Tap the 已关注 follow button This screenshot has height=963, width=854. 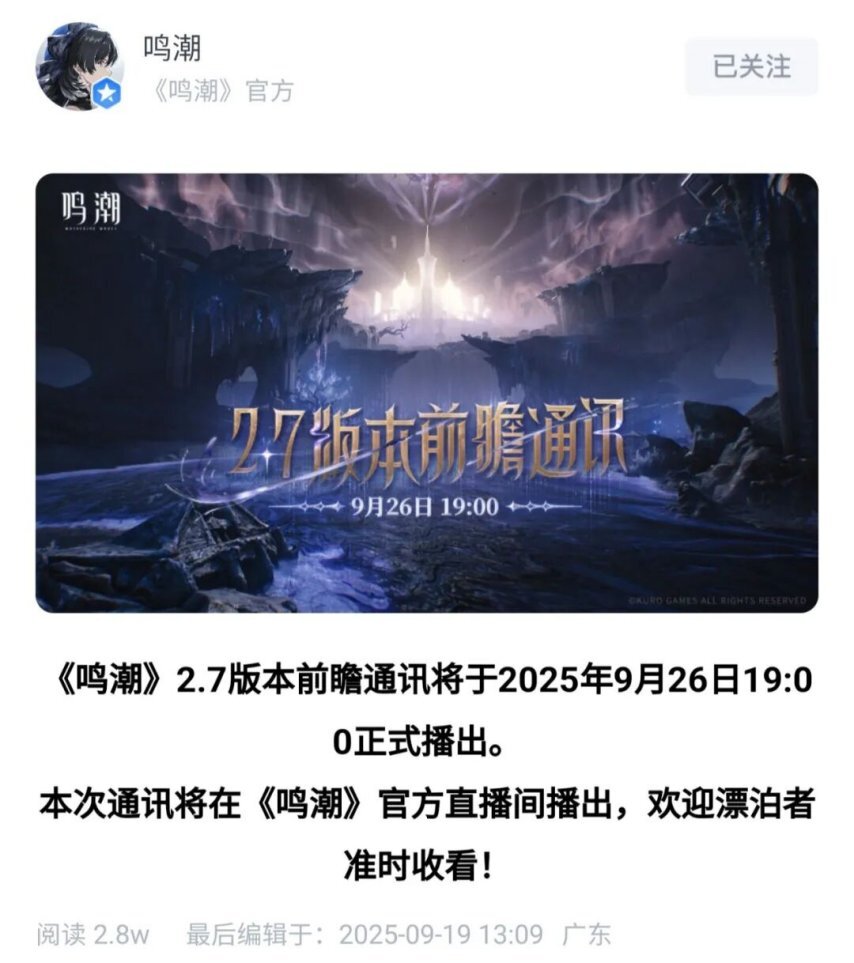pos(751,67)
